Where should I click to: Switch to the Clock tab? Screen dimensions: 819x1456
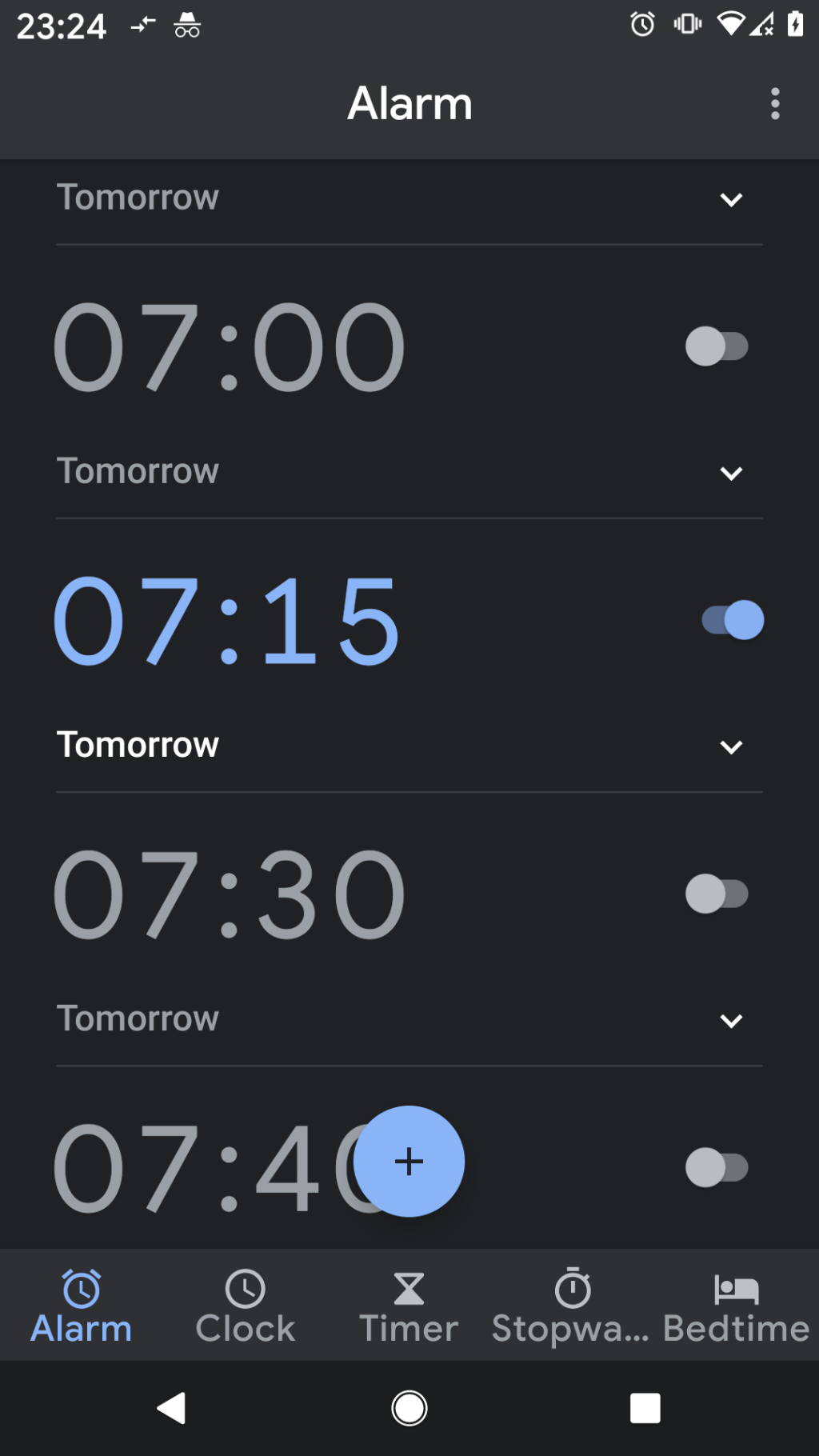coord(245,1306)
